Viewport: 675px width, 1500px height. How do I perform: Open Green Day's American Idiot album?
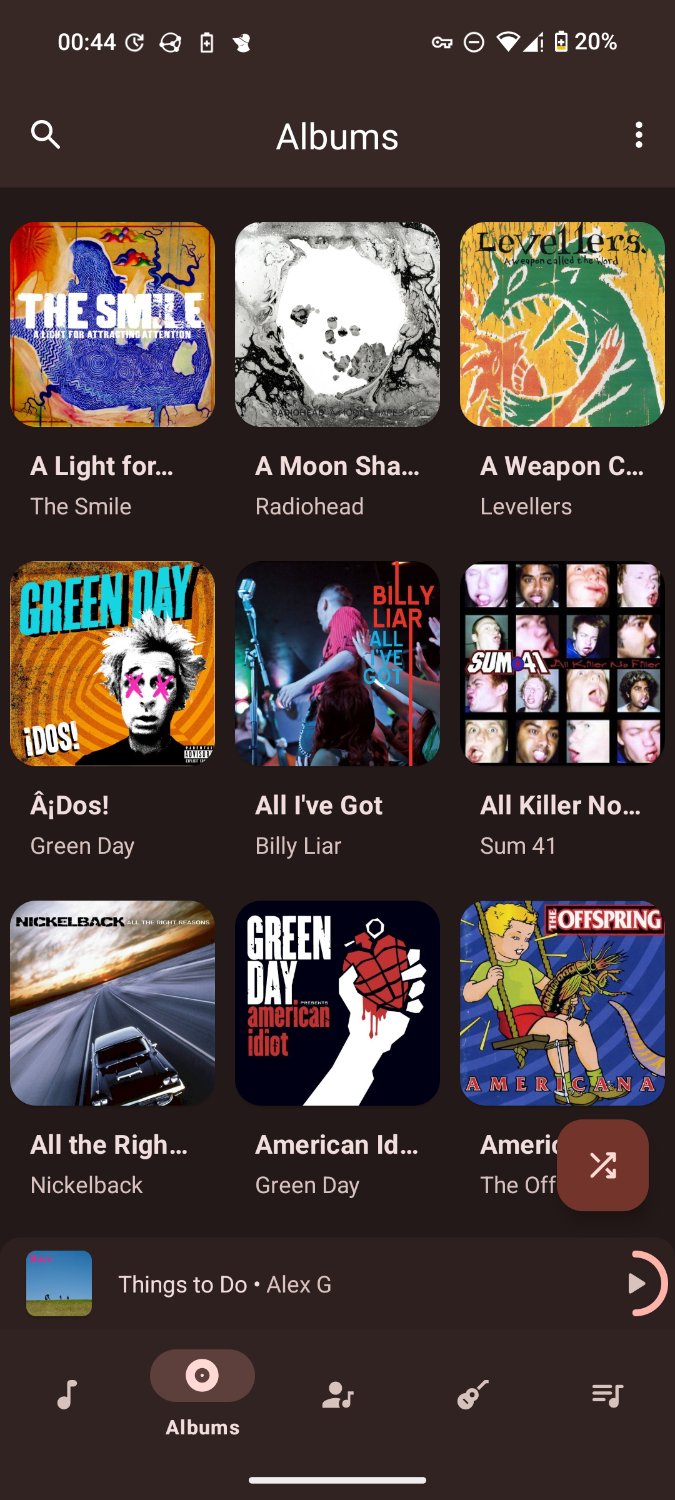tap(337, 1003)
